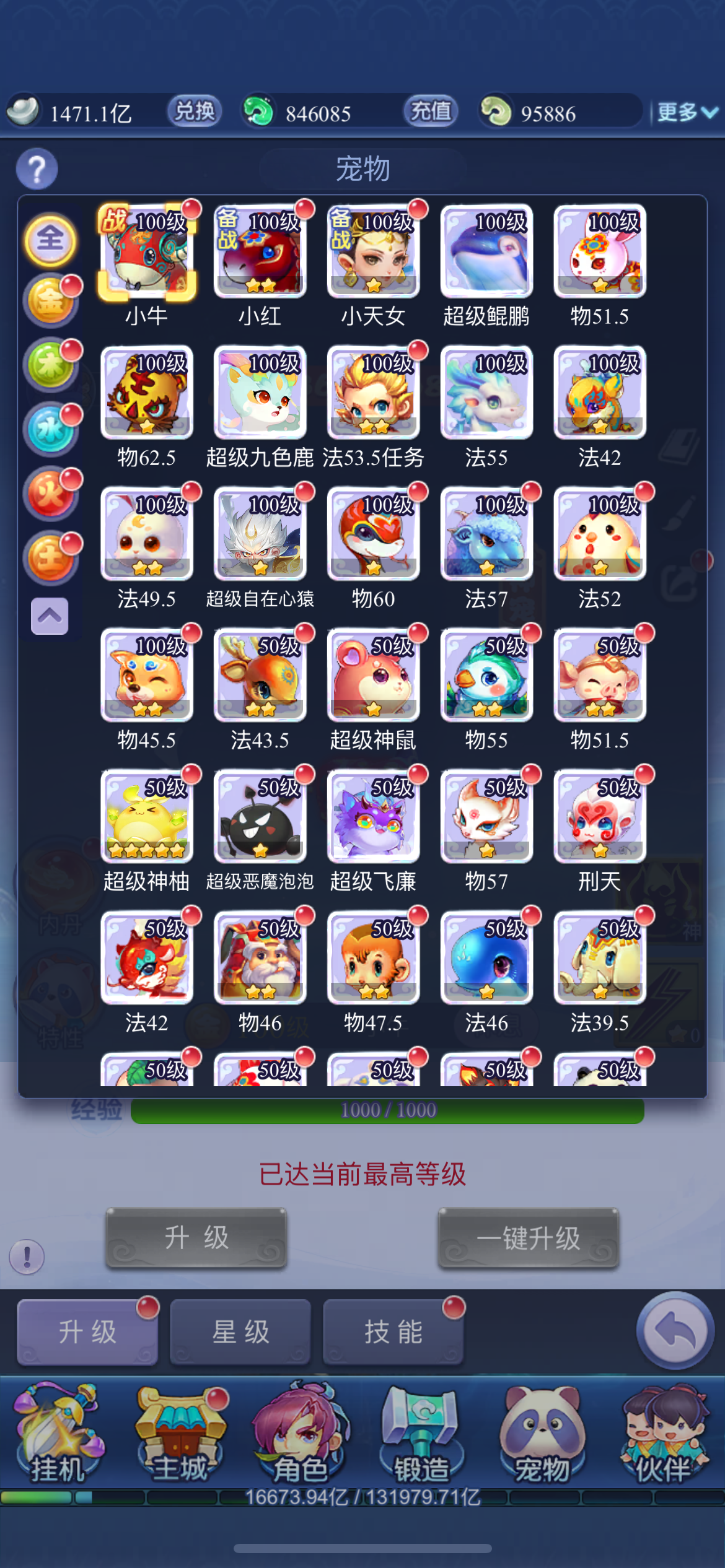Image resolution: width=725 pixels, height=1568 pixels.
Task: Open the question mark help icon
Action: (x=37, y=169)
